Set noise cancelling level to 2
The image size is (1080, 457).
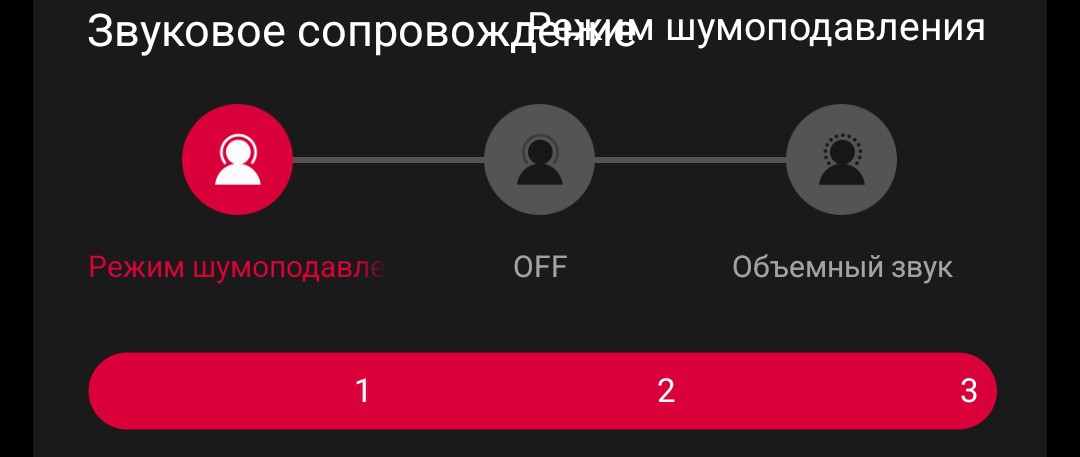click(666, 391)
